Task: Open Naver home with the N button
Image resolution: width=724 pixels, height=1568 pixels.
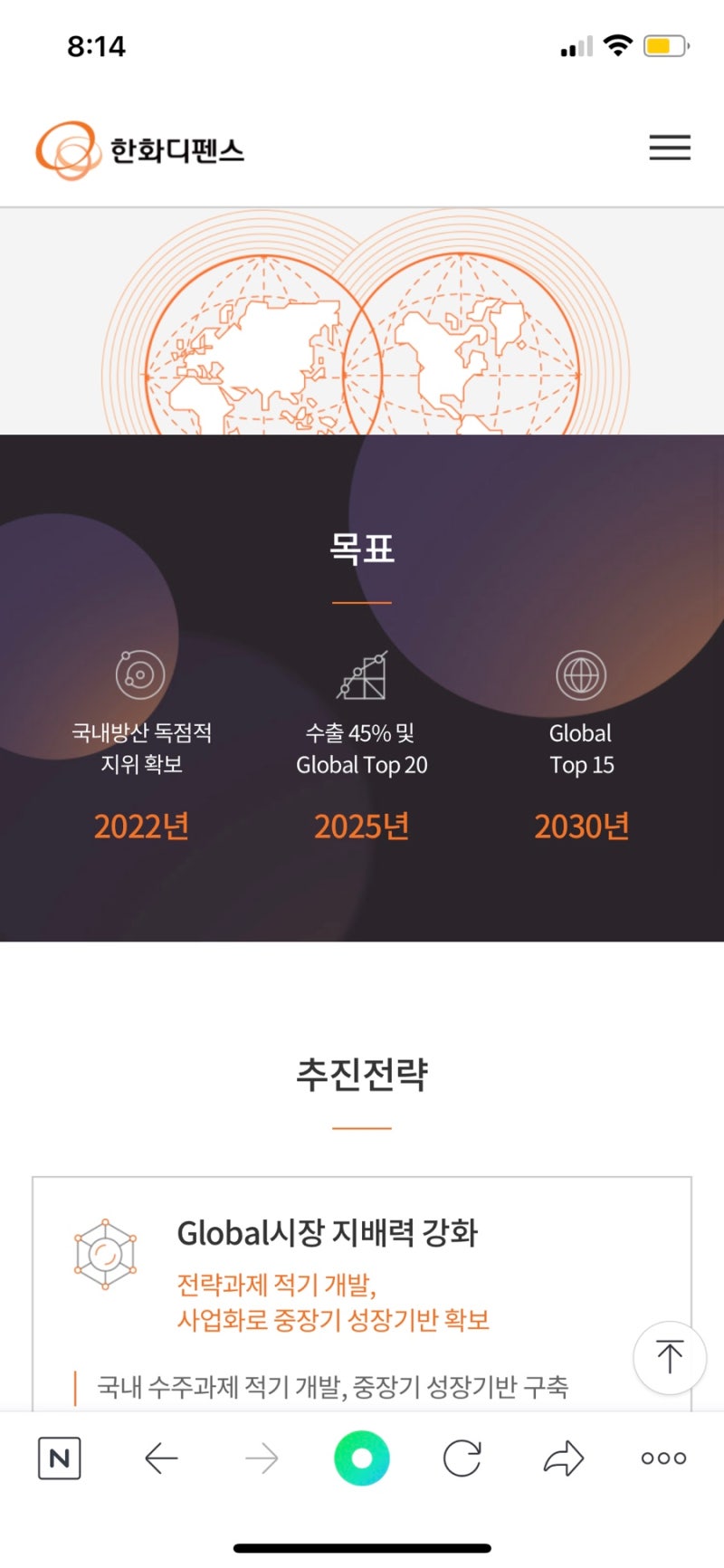Action: pos(60,1458)
